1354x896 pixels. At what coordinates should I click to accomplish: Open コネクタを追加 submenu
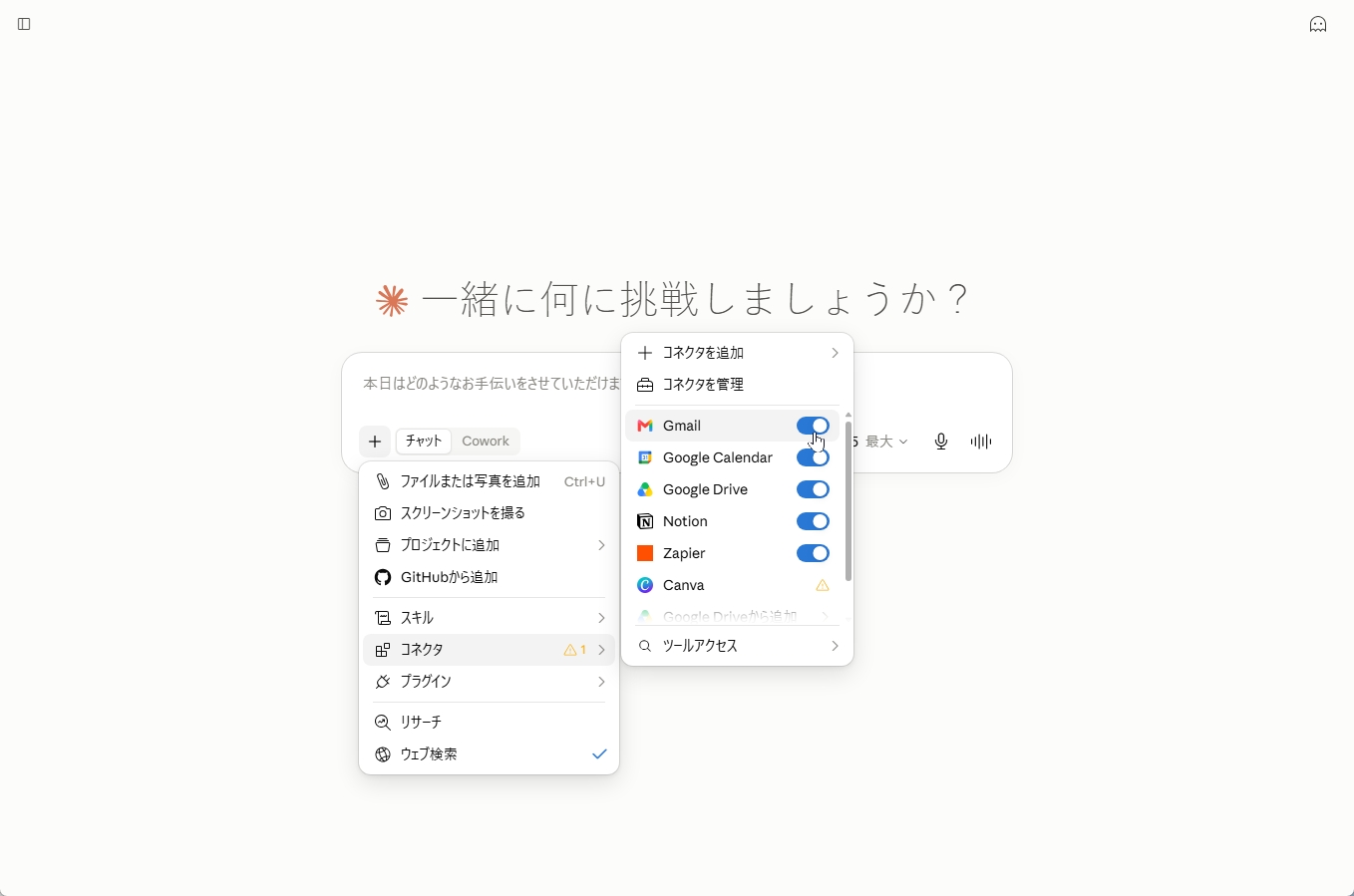[737, 353]
